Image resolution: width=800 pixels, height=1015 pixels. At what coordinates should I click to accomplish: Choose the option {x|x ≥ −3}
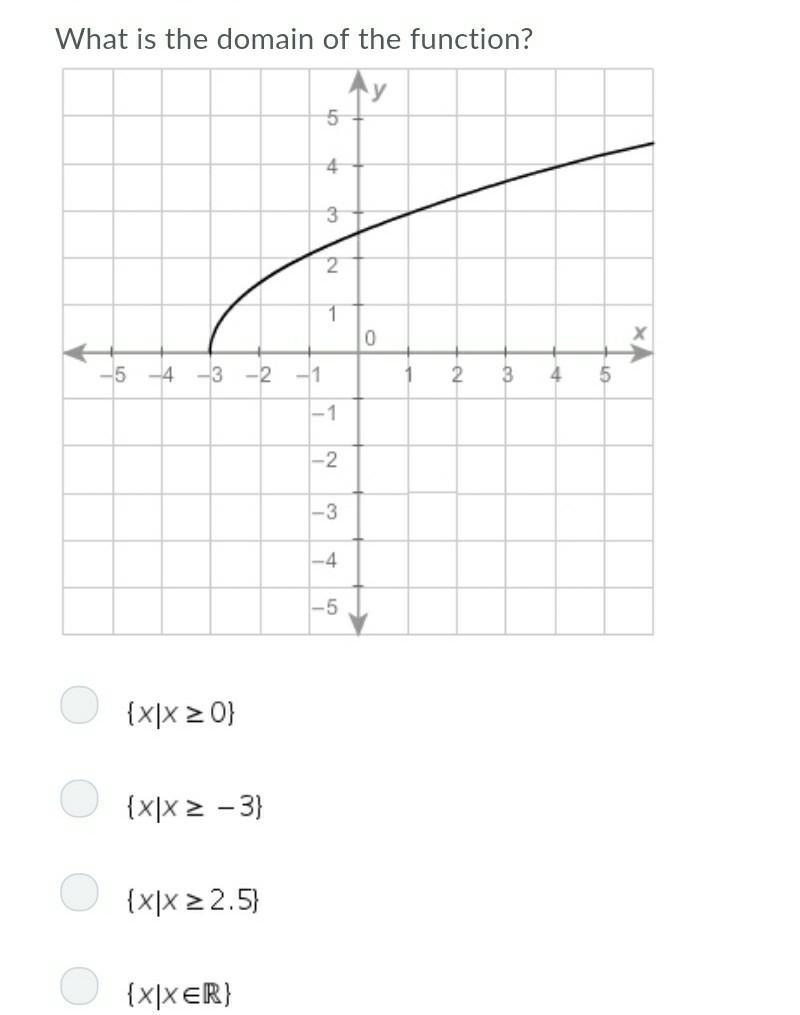pos(79,798)
